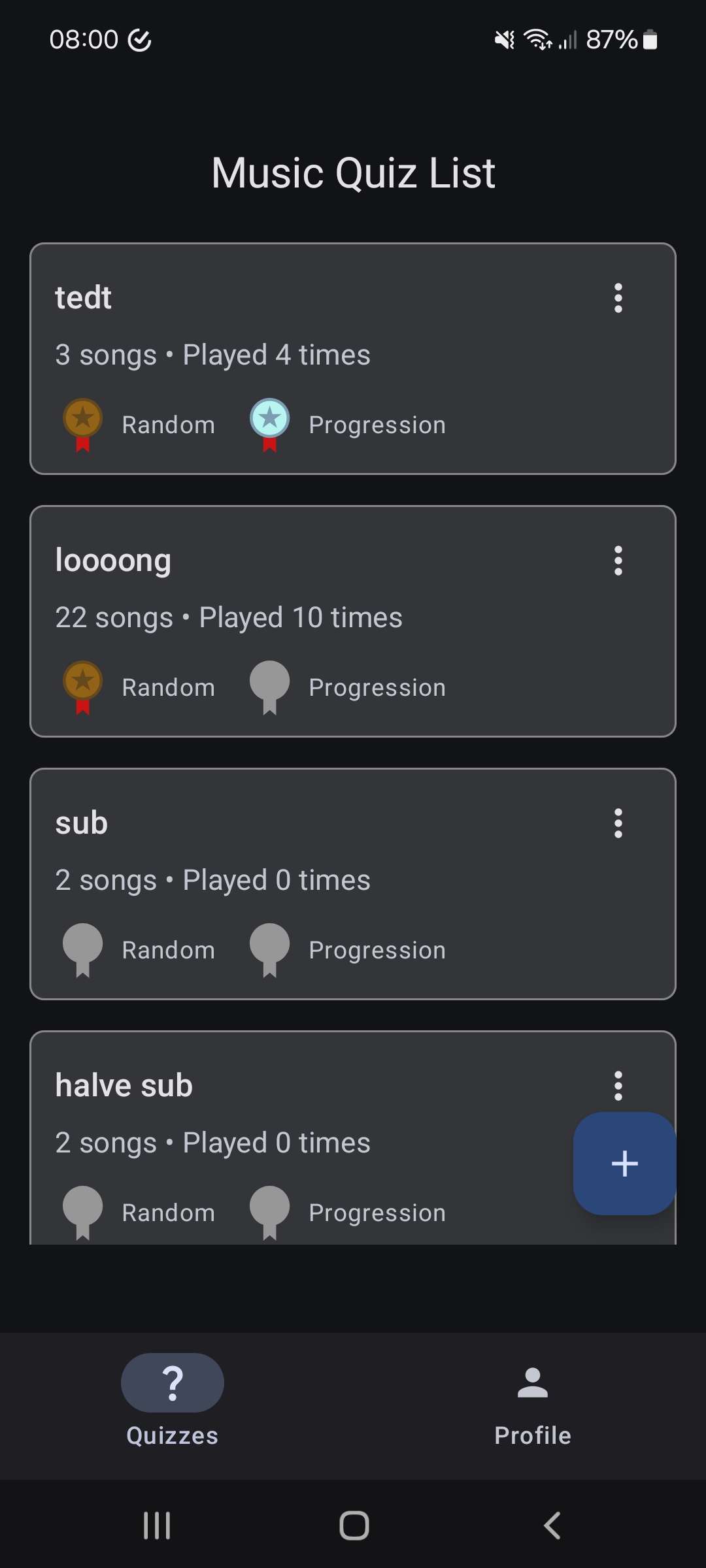Add a new quiz with the plus button
Screen dimensions: 706x1568
click(624, 1164)
